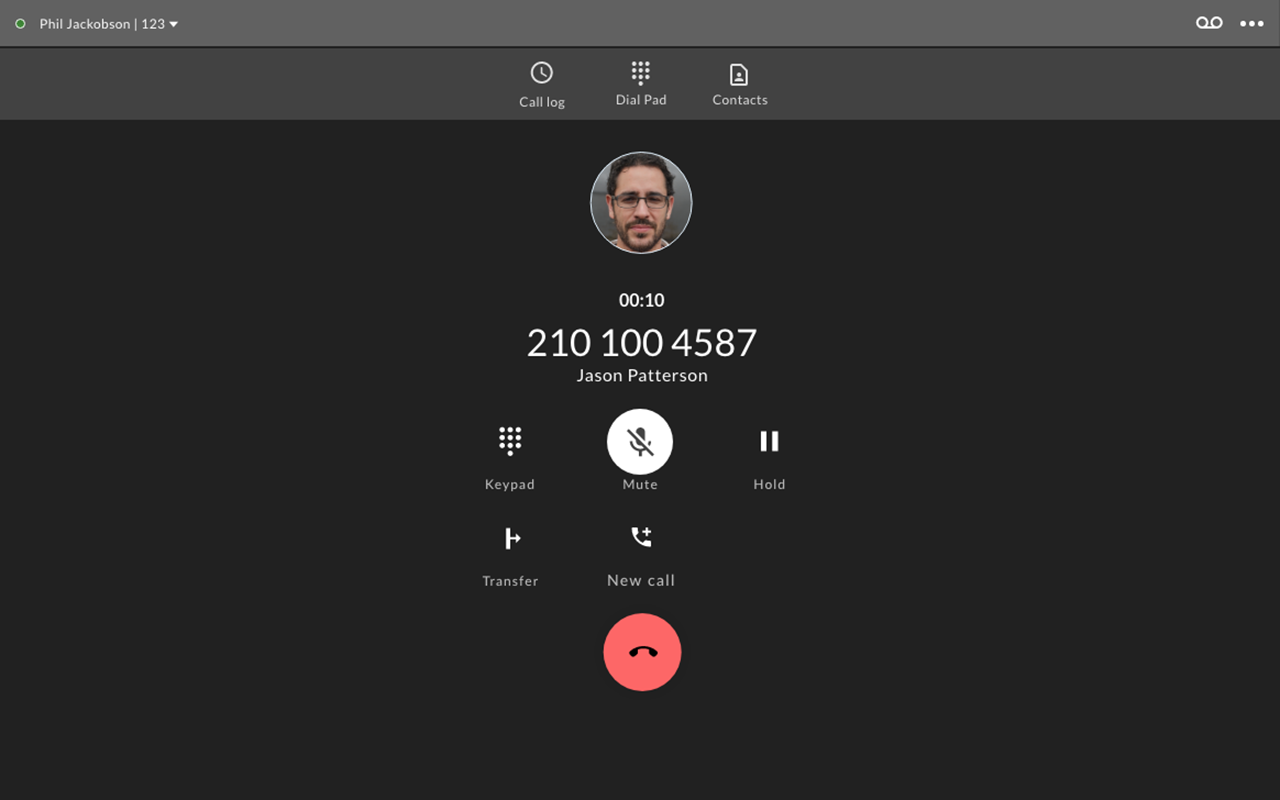Put the call on Hold

pyautogui.click(x=769, y=442)
